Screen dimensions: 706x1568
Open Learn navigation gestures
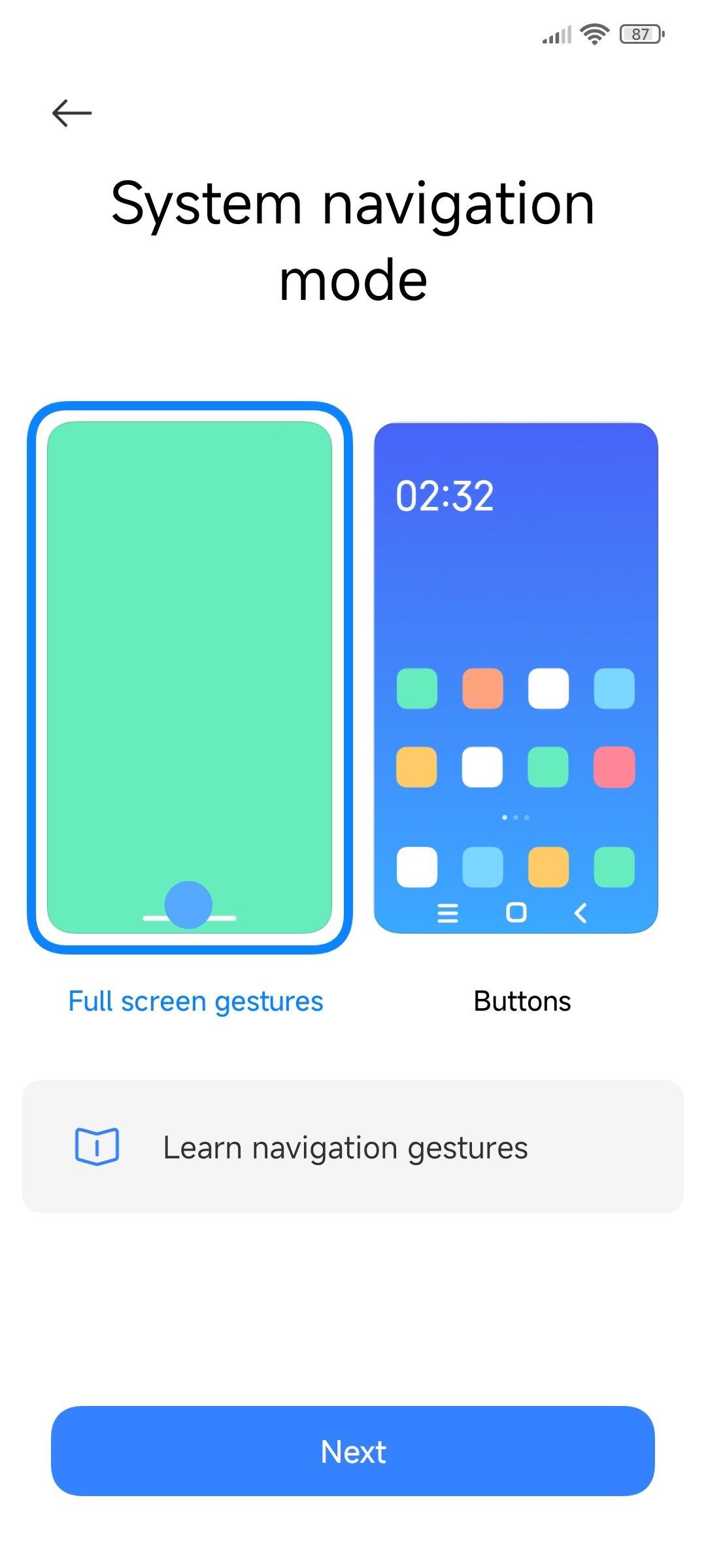click(353, 1147)
